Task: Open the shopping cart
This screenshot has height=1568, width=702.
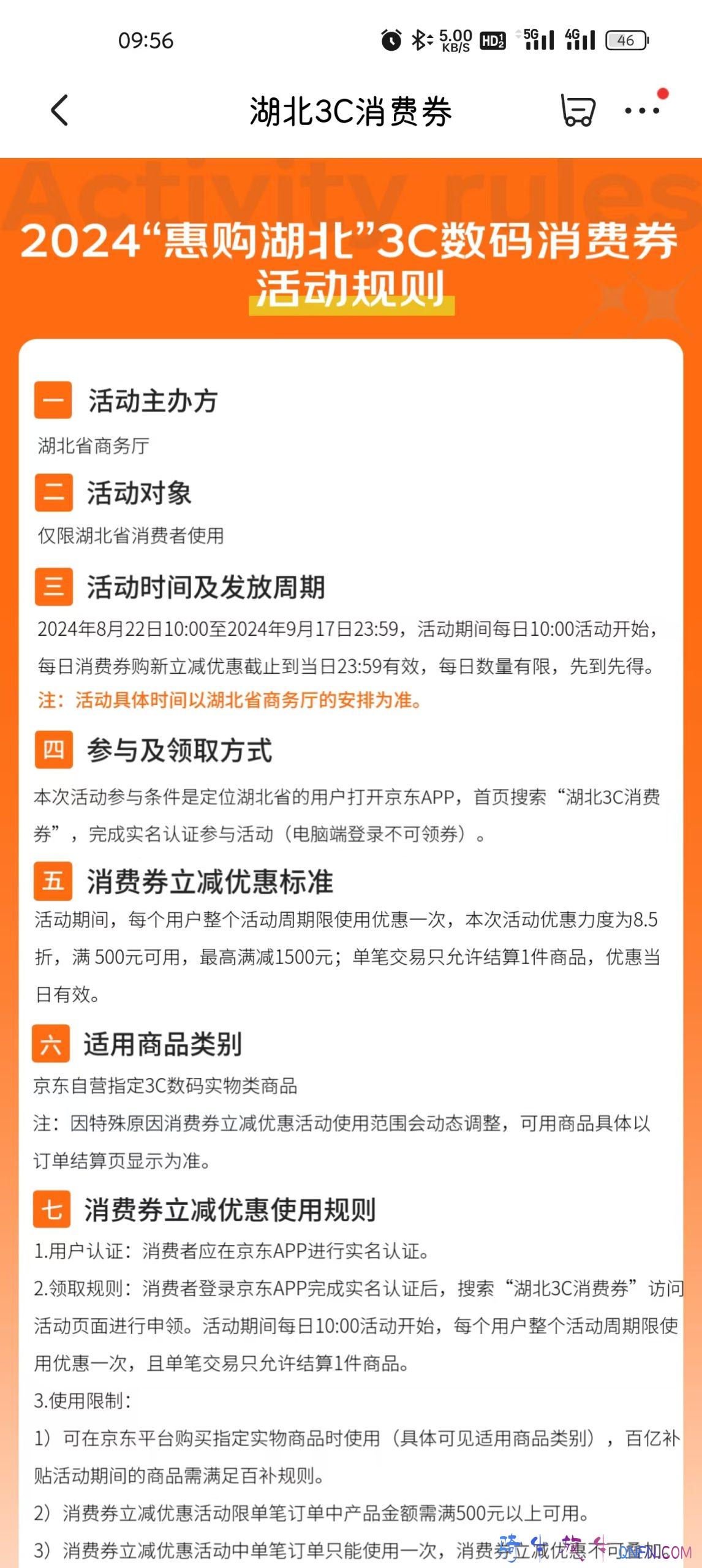Action: click(577, 111)
